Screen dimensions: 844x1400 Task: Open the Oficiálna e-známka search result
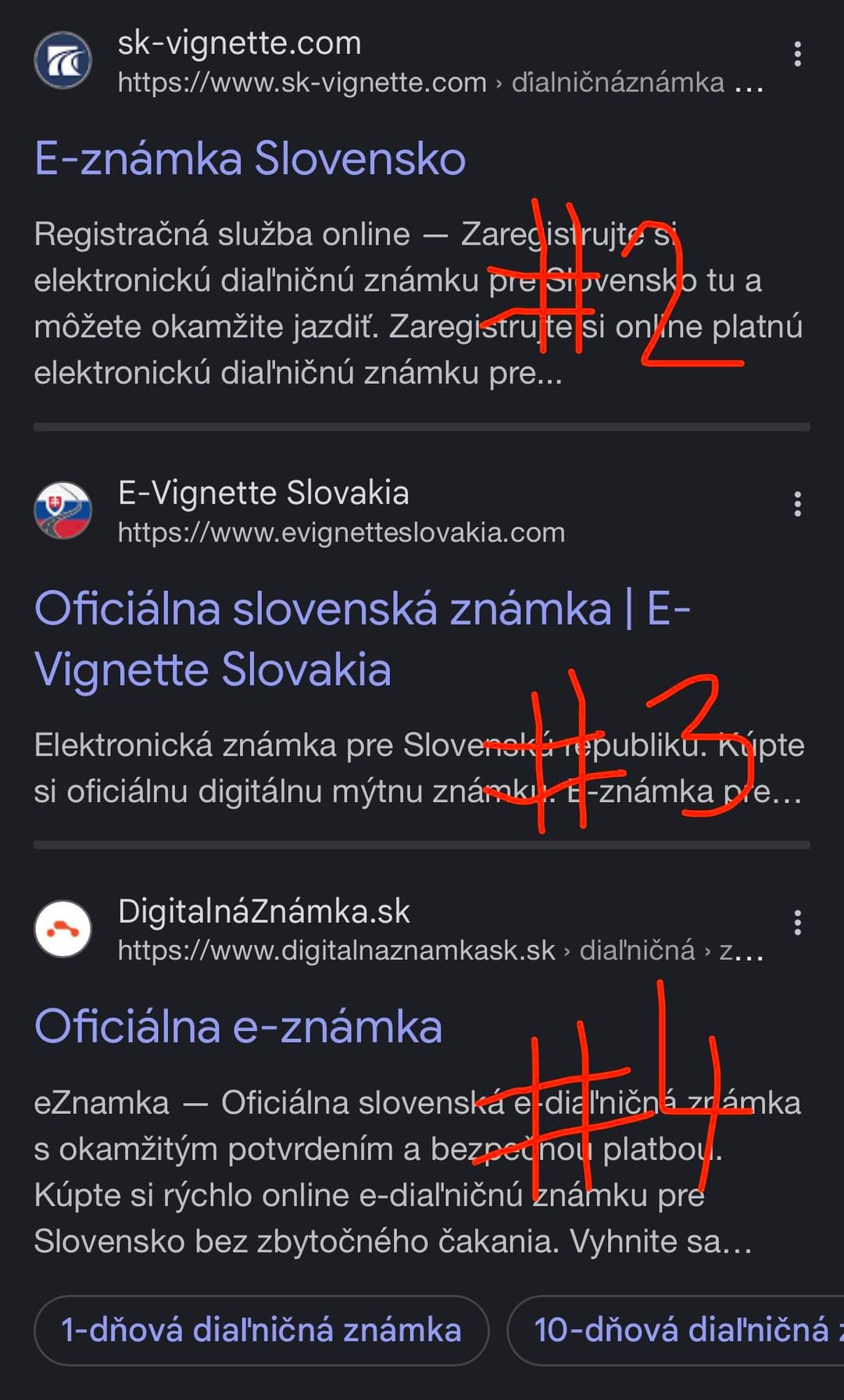[238, 1026]
